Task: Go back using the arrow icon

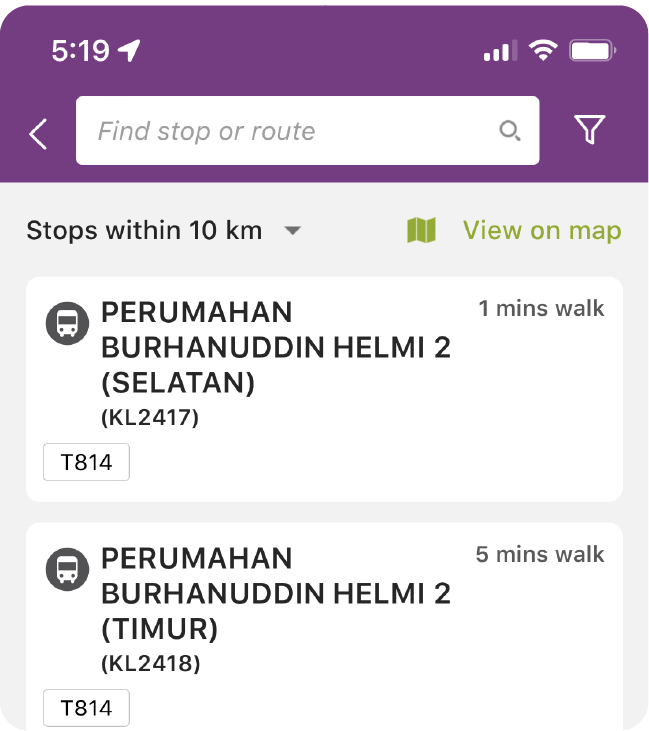Action: pyautogui.click(x=38, y=133)
